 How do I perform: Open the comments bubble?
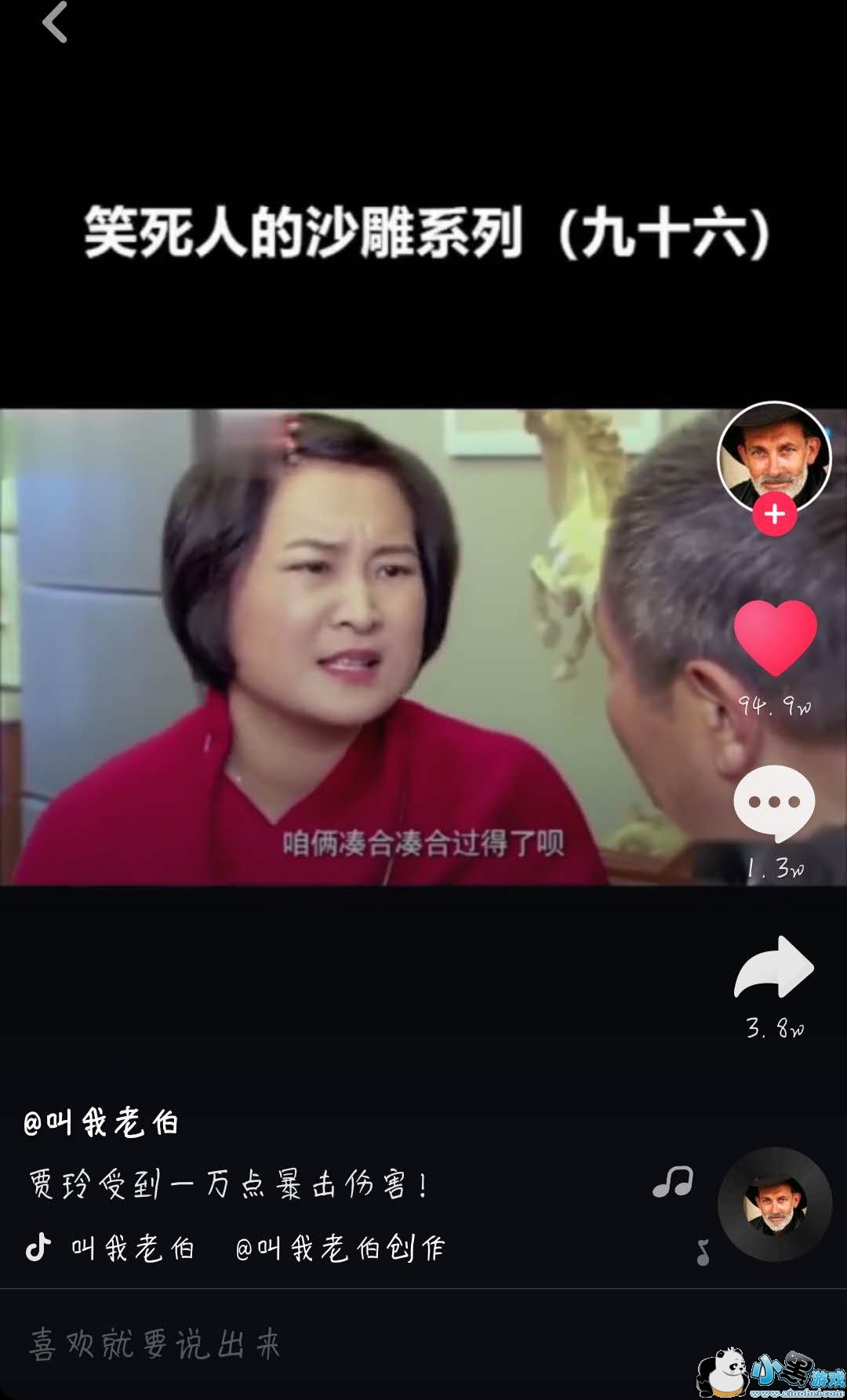tap(774, 803)
